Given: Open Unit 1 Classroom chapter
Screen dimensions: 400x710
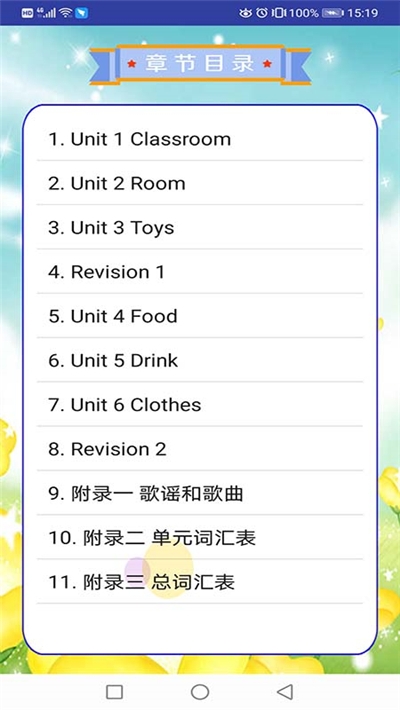Looking at the screenshot, I should 200,139.
